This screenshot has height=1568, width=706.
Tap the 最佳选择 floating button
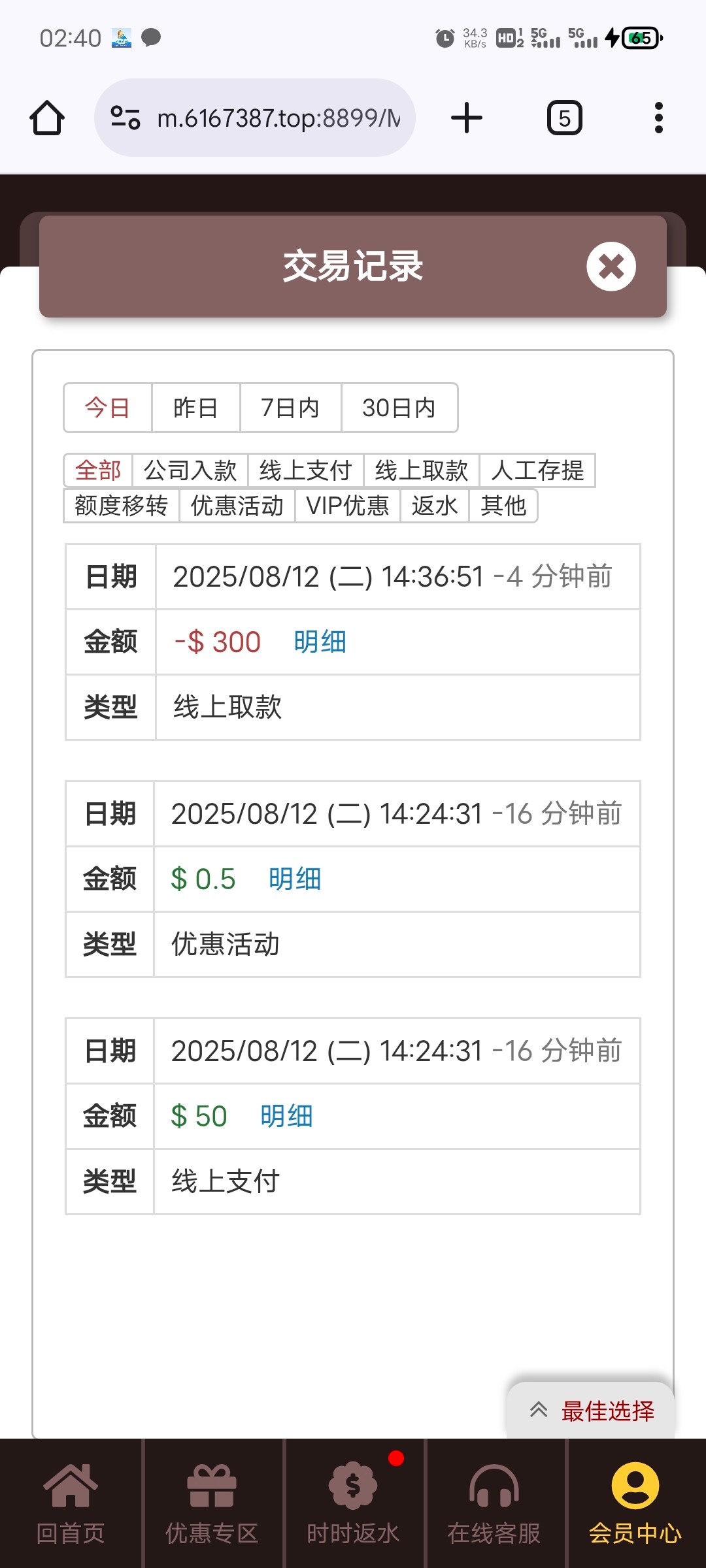coord(591,1411)
